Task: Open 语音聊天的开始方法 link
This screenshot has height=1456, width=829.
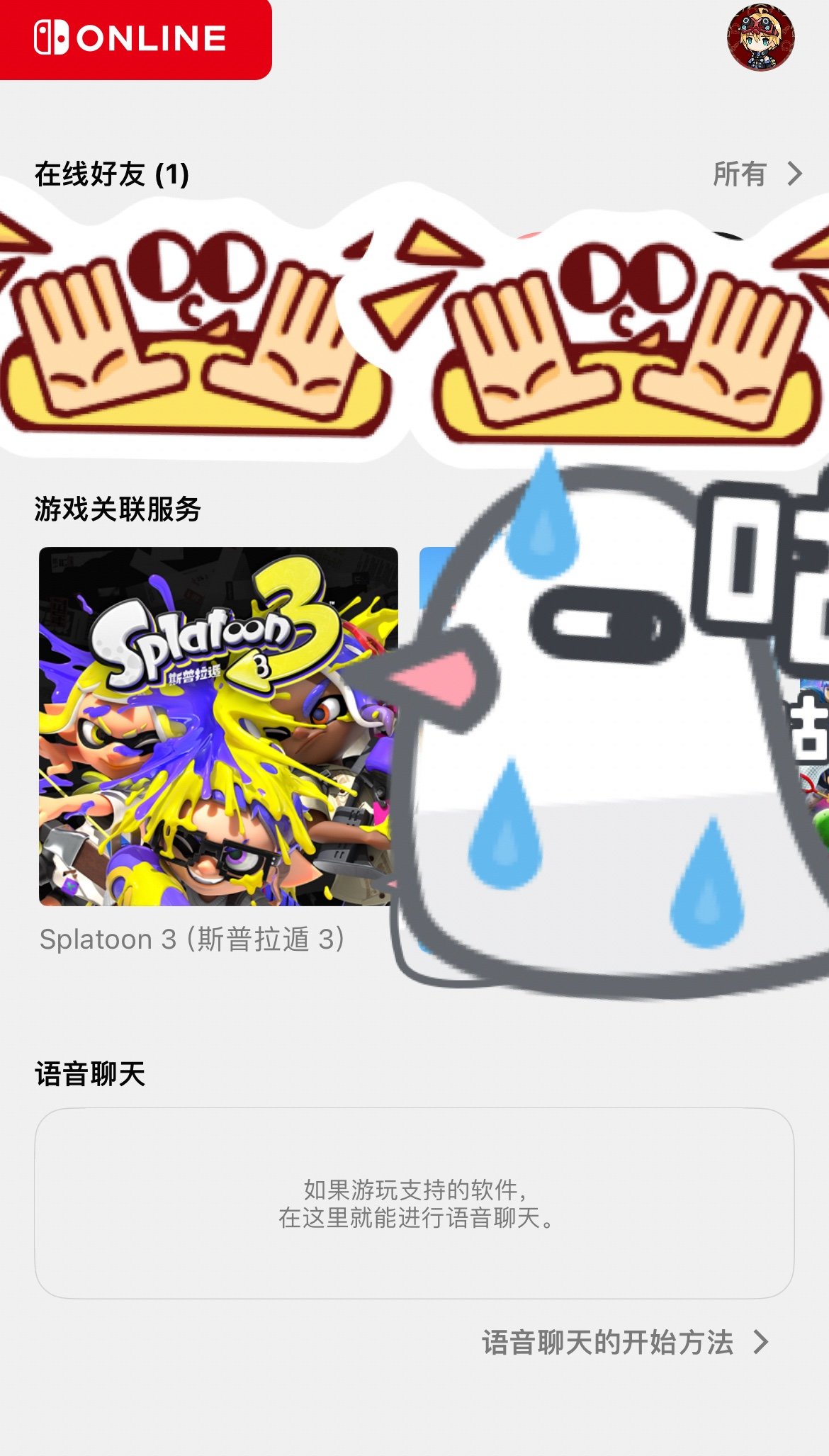Action: pyautogui.click(x=624, y=1342)
